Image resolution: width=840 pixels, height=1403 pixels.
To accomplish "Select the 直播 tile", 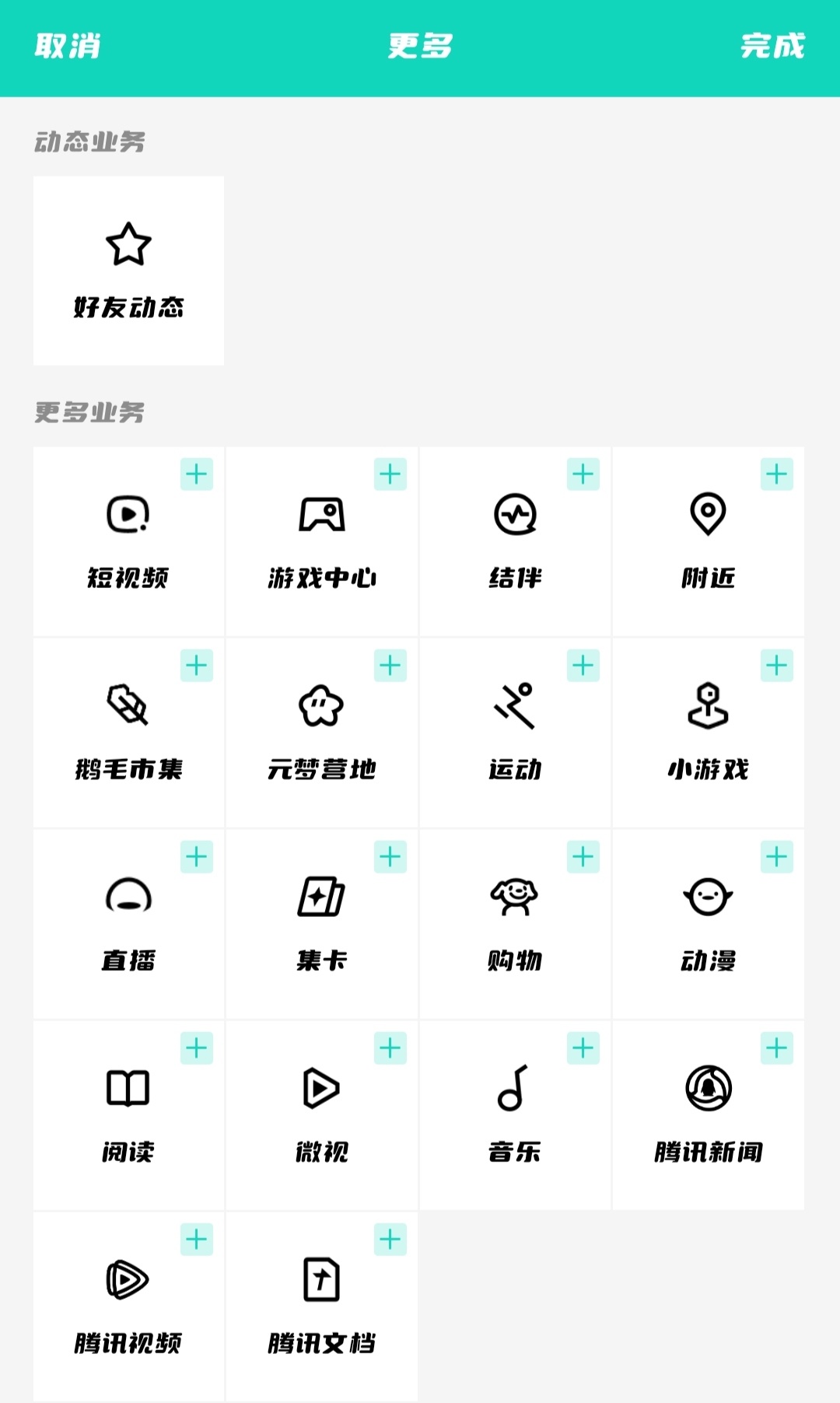I will tap(128, 924).
